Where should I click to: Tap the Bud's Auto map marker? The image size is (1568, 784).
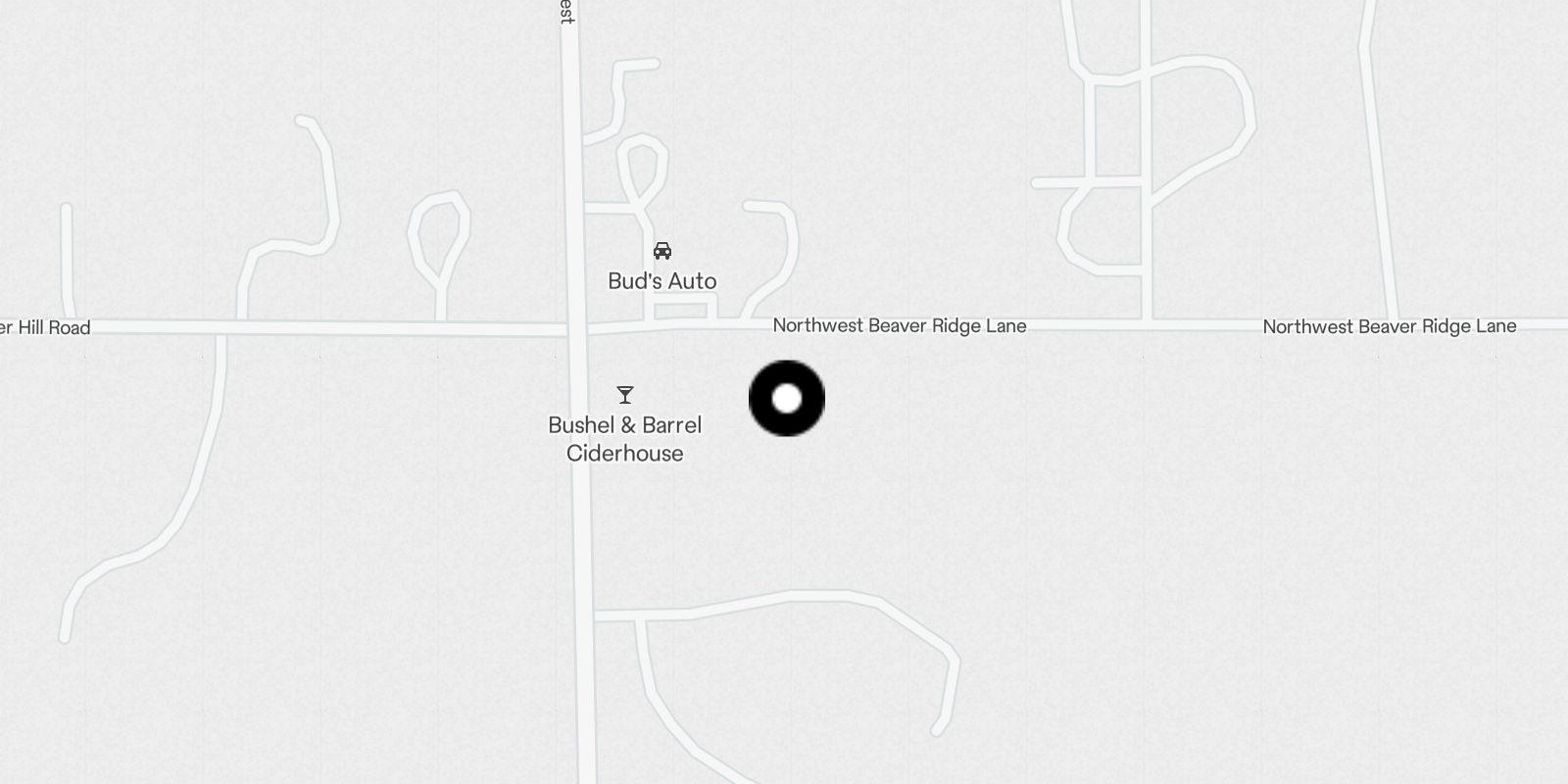pos(662,251)
